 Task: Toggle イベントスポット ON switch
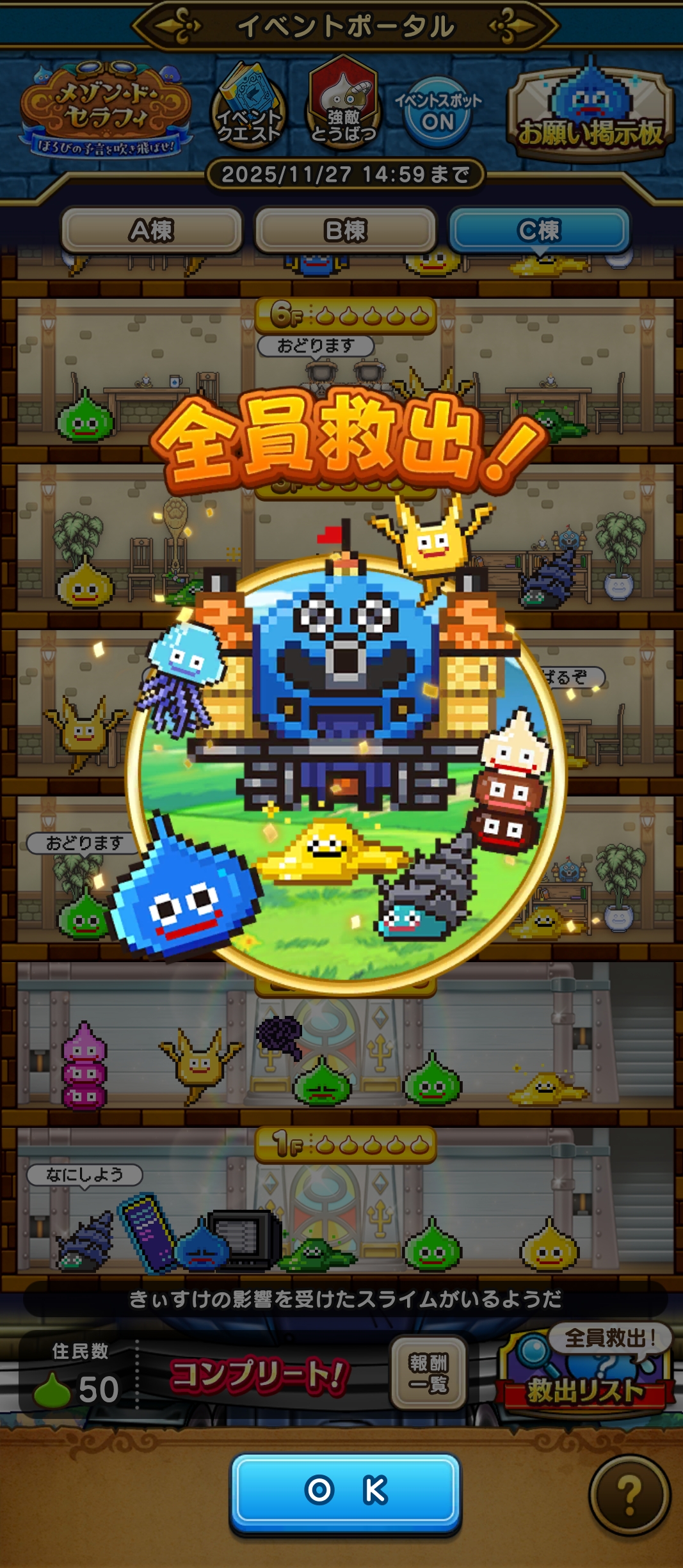438,112
